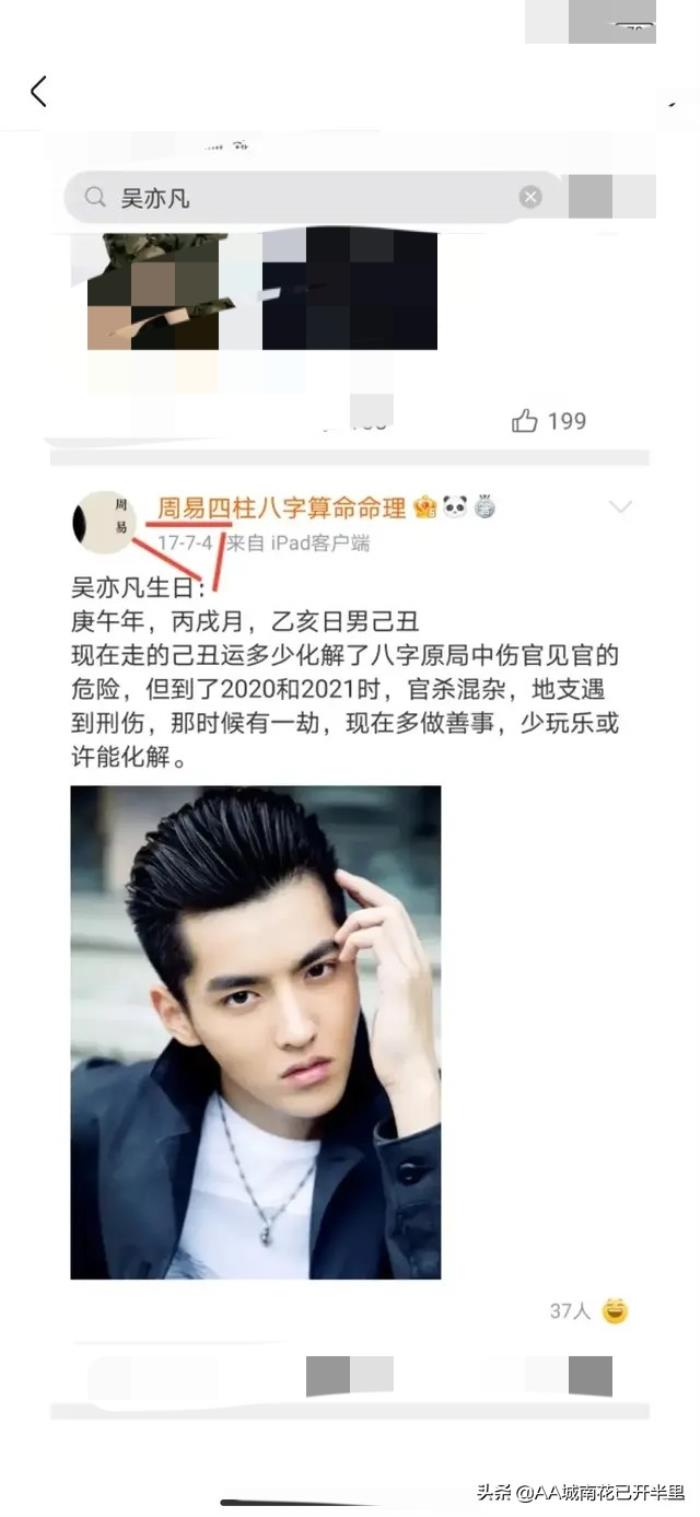Go back using the top-left arrow
The height and width of the screenshot is (1517, 700).
click(39, 92)
